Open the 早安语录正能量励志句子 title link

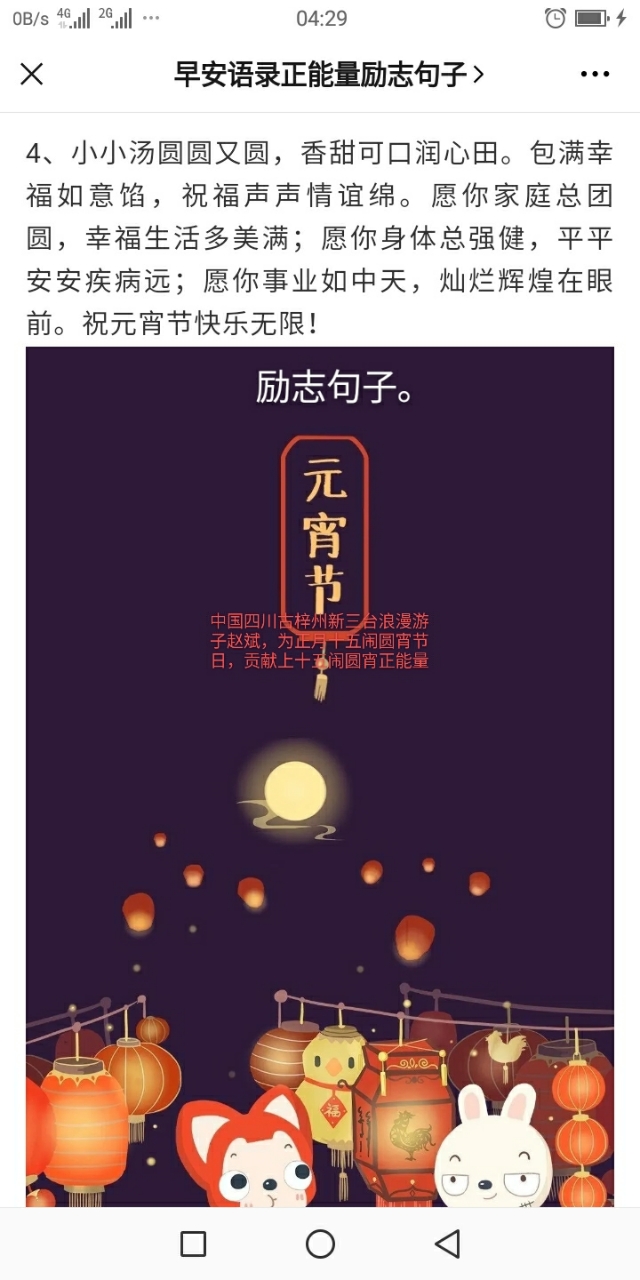point(329,74)
